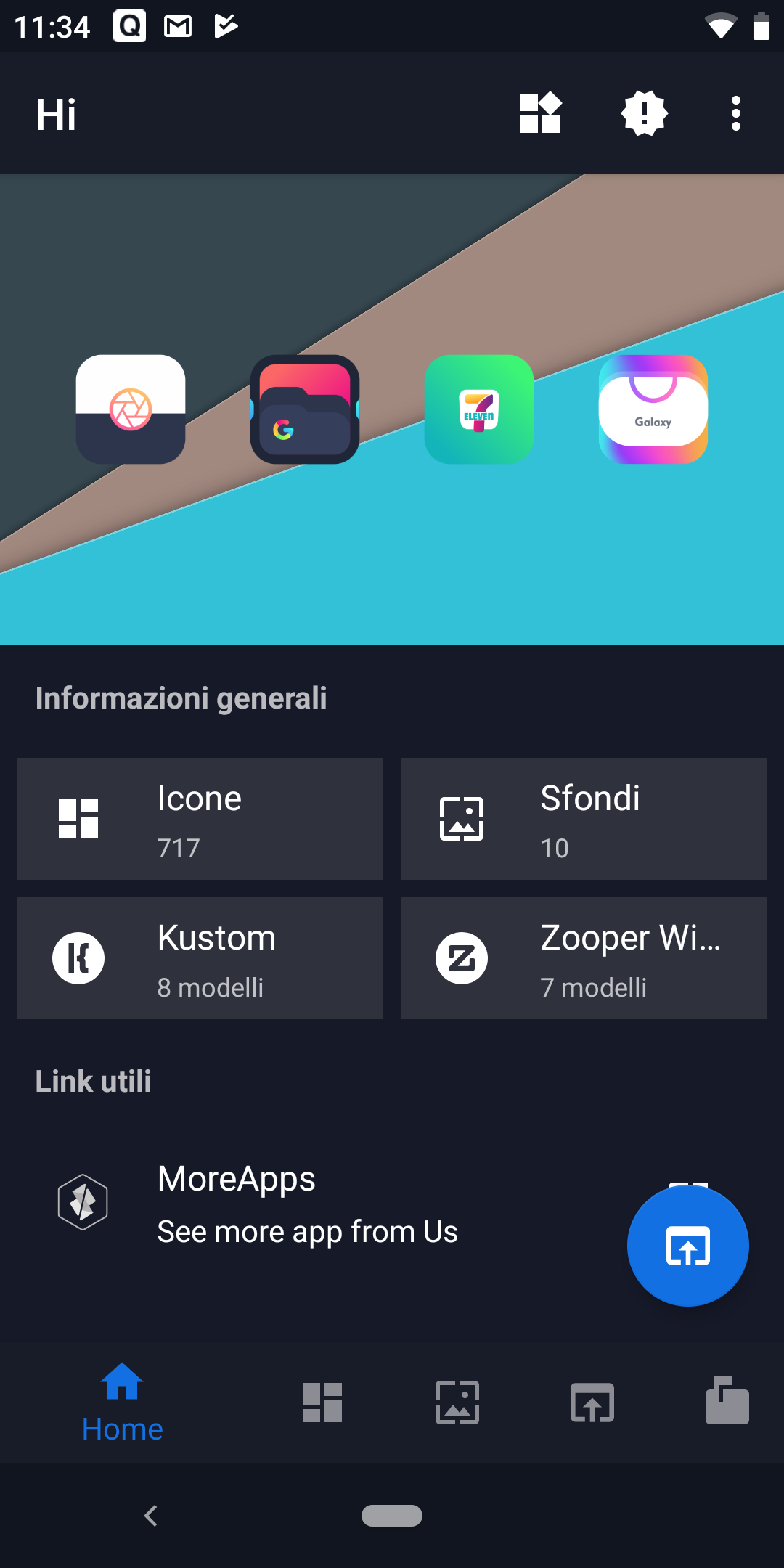
Task: Open the Kustom 8 modelli card
Action: 200,958
